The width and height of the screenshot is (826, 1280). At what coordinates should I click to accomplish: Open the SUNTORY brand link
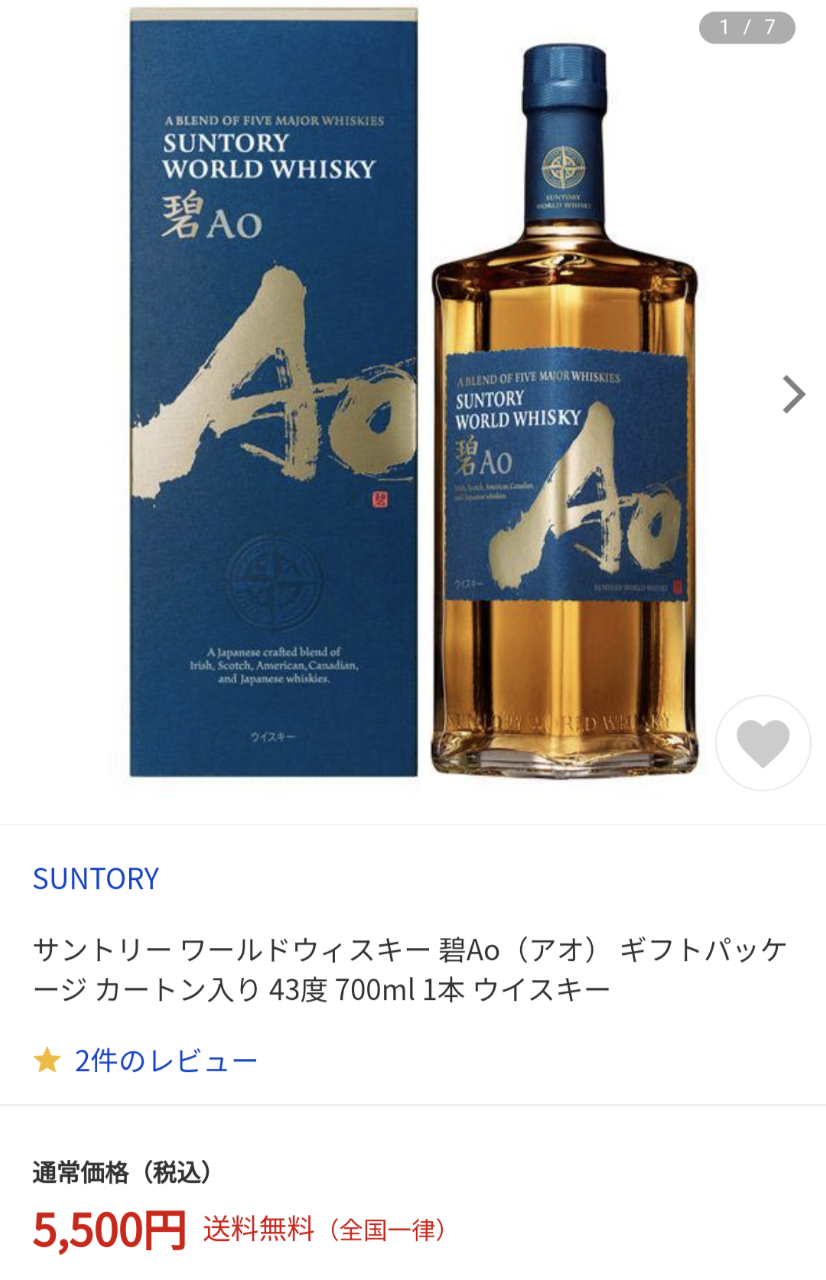[x=96, y=879]
